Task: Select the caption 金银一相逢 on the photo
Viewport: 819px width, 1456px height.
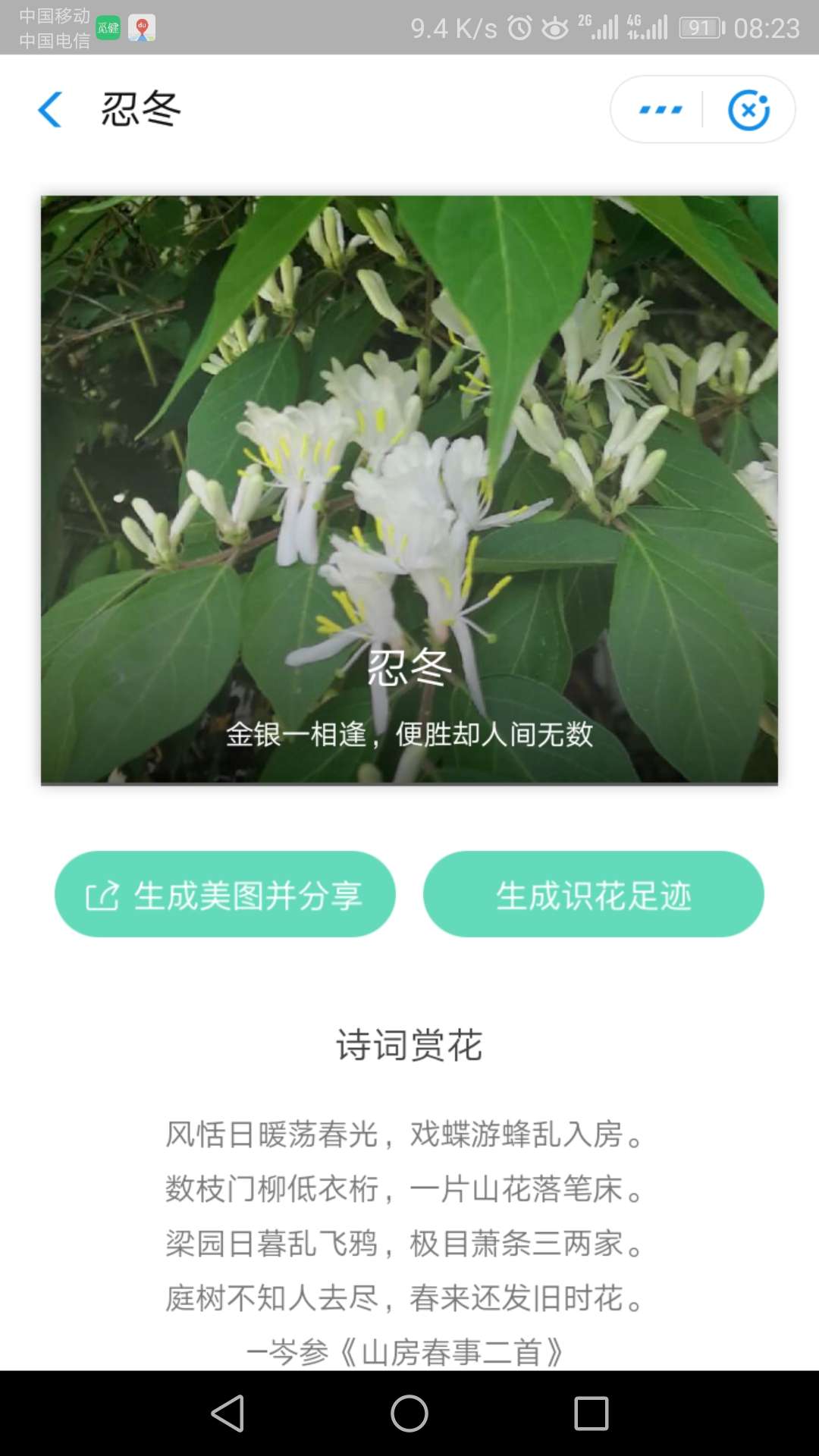Action: click(409, 734)
